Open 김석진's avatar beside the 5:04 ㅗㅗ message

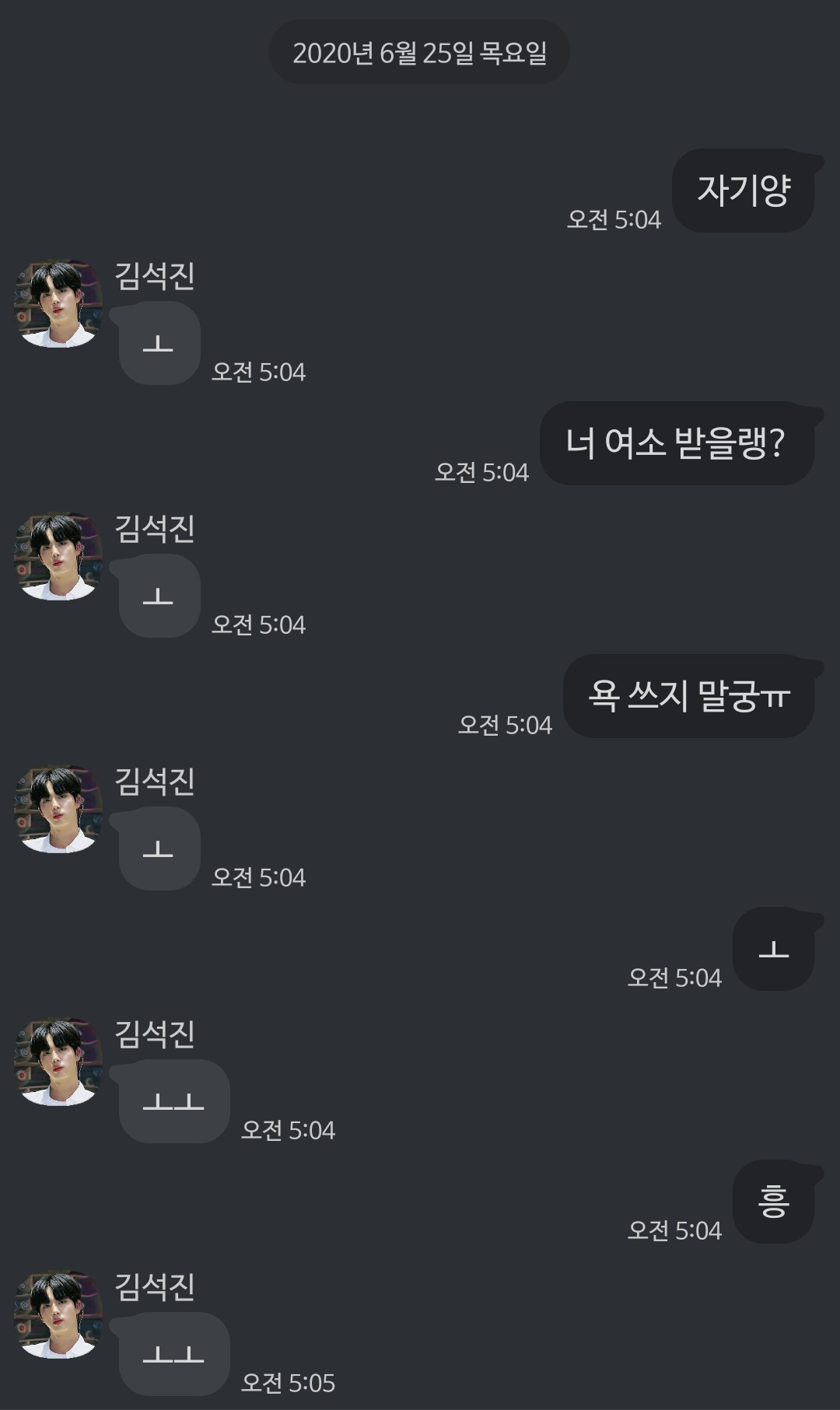click(59, 1062)
